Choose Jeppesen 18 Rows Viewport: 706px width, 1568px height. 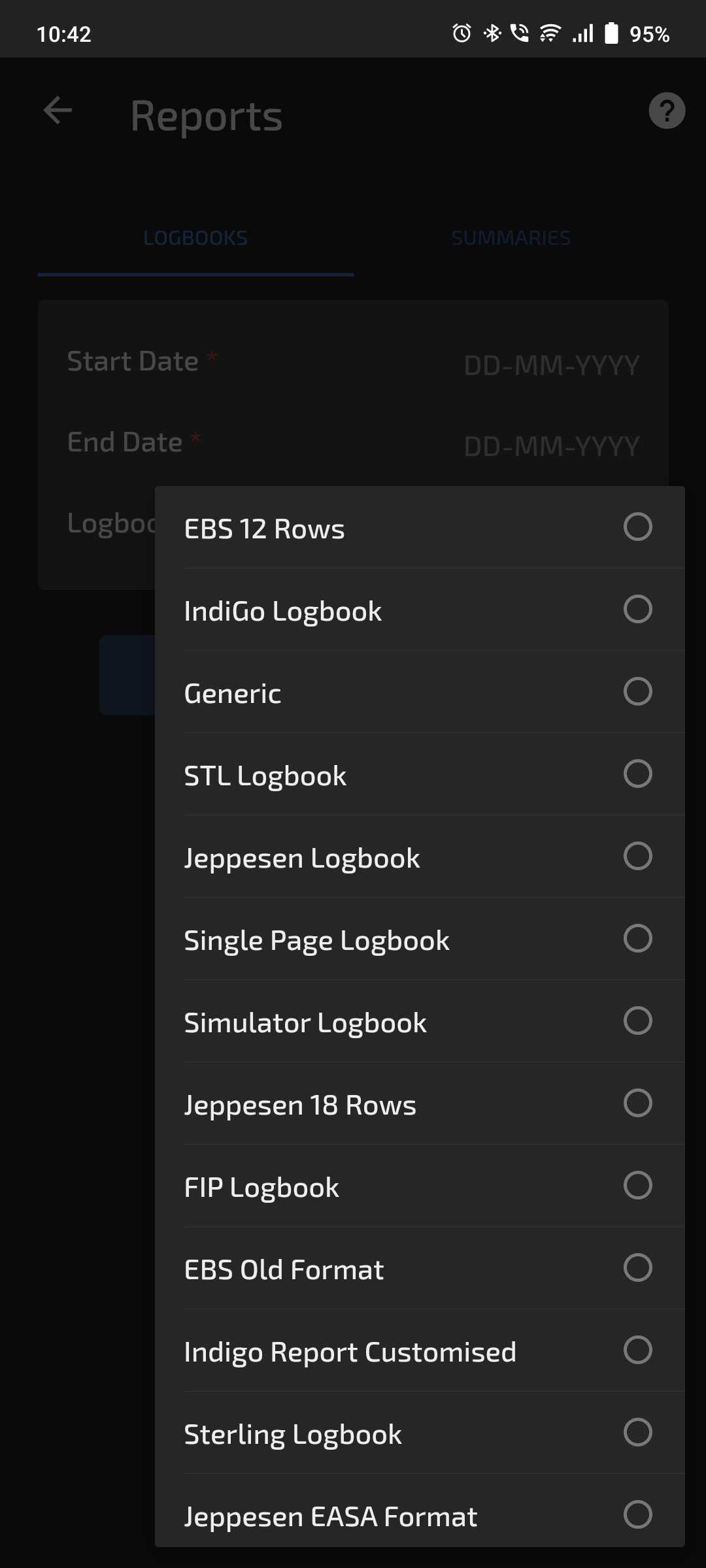click(x=418, y=1104)
